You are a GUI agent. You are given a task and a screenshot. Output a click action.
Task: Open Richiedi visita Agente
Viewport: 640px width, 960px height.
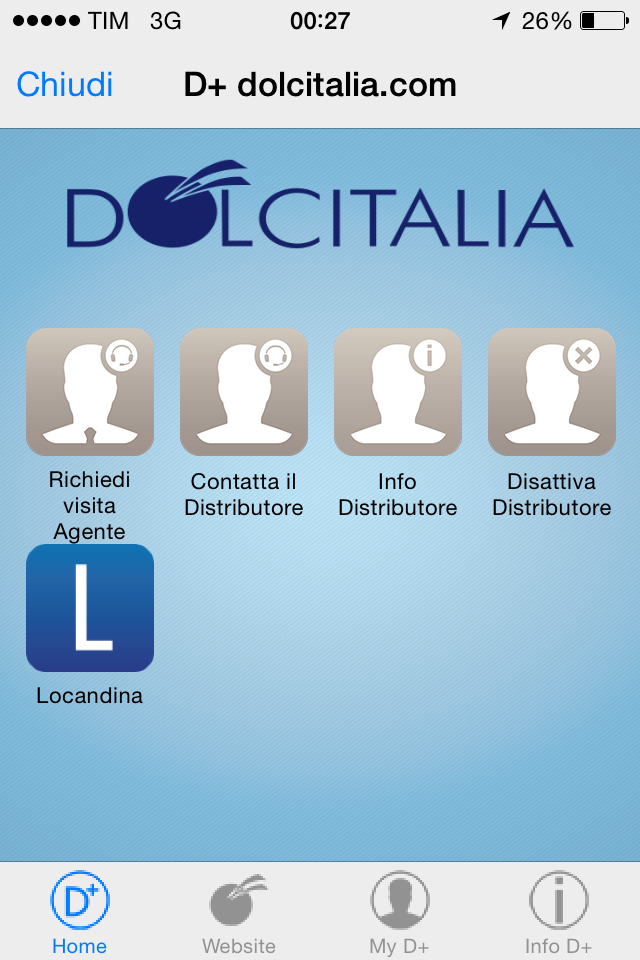pos(90,392)
